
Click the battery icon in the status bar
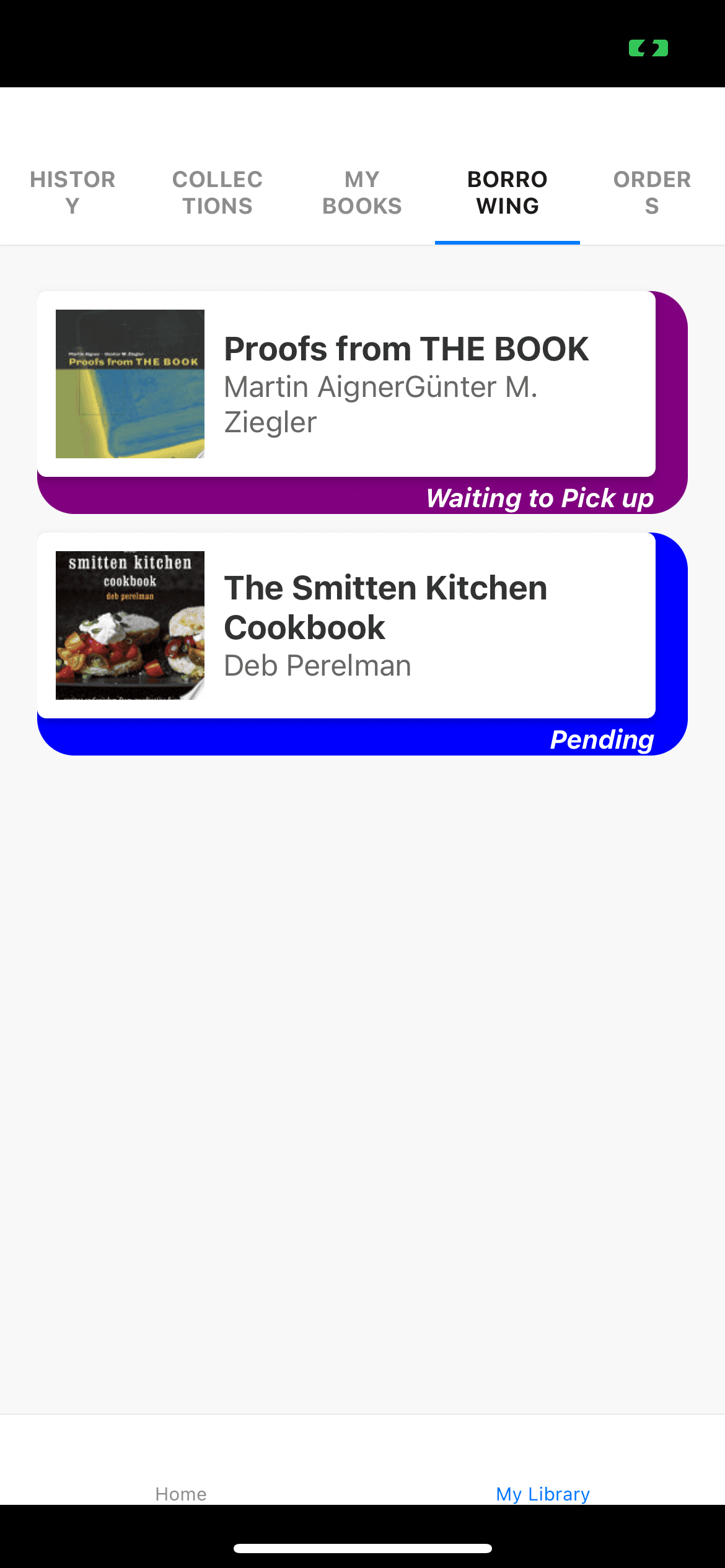click(x=648, y=47)
